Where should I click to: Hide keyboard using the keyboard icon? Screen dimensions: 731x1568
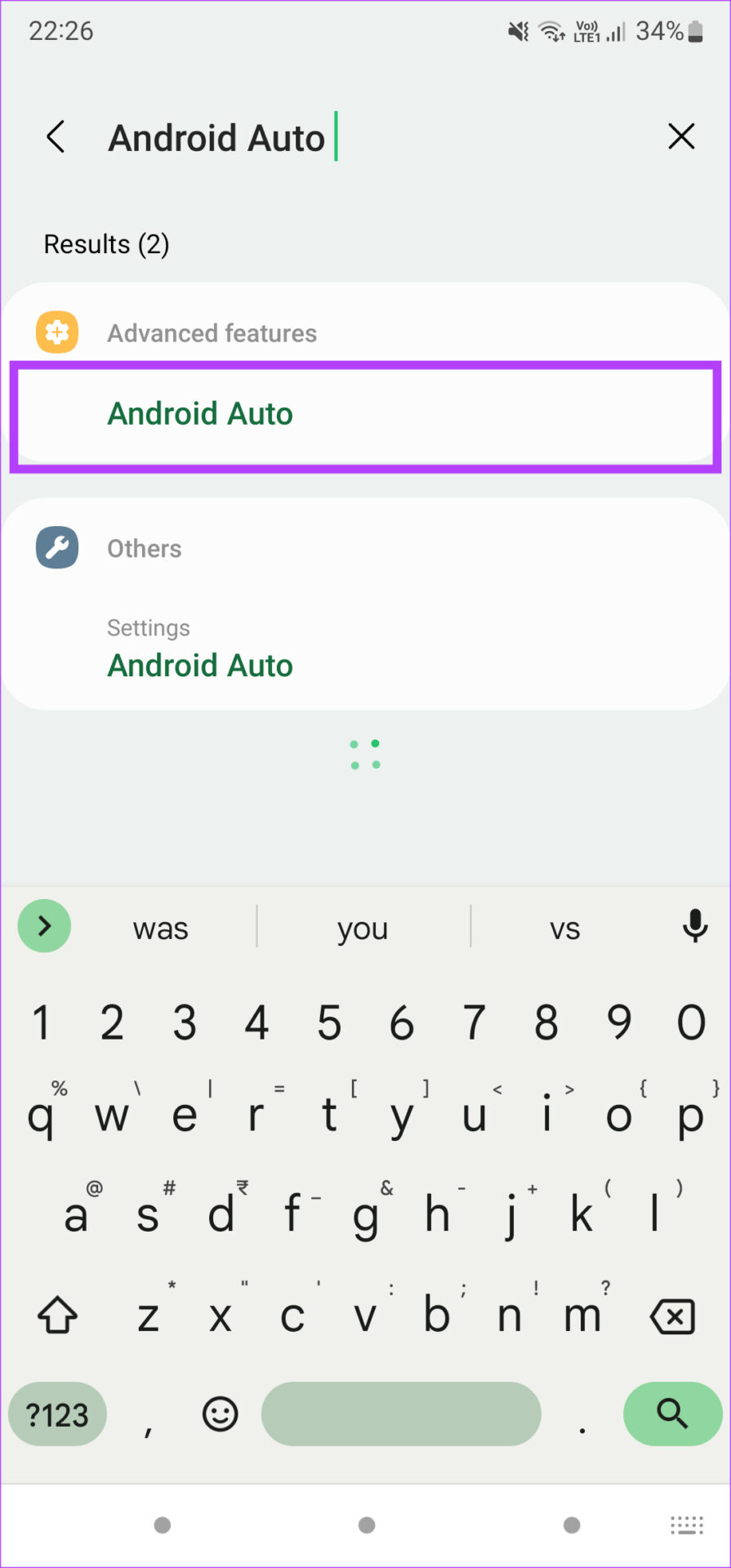686,1525
